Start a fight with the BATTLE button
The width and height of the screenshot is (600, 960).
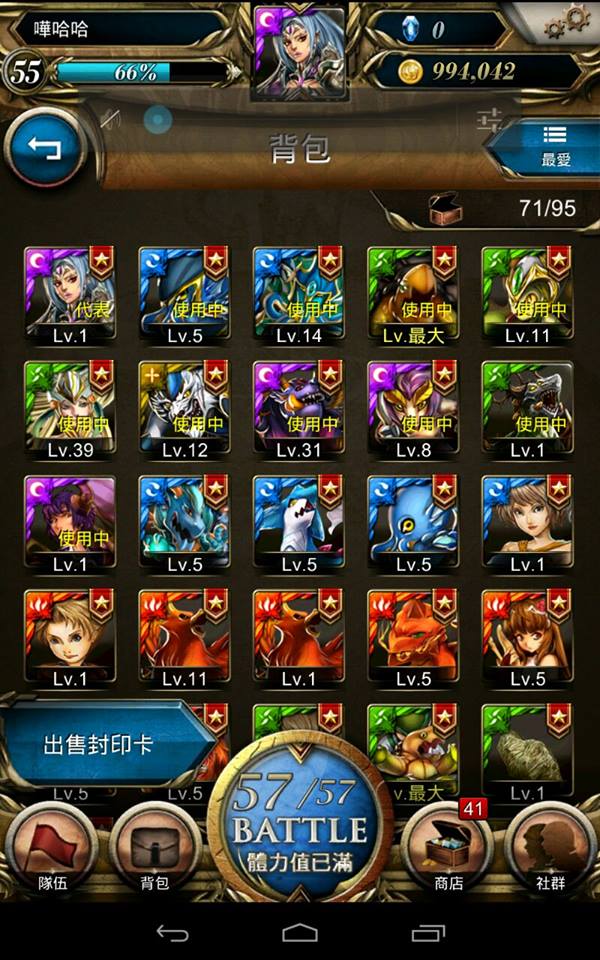click(300, 820)
